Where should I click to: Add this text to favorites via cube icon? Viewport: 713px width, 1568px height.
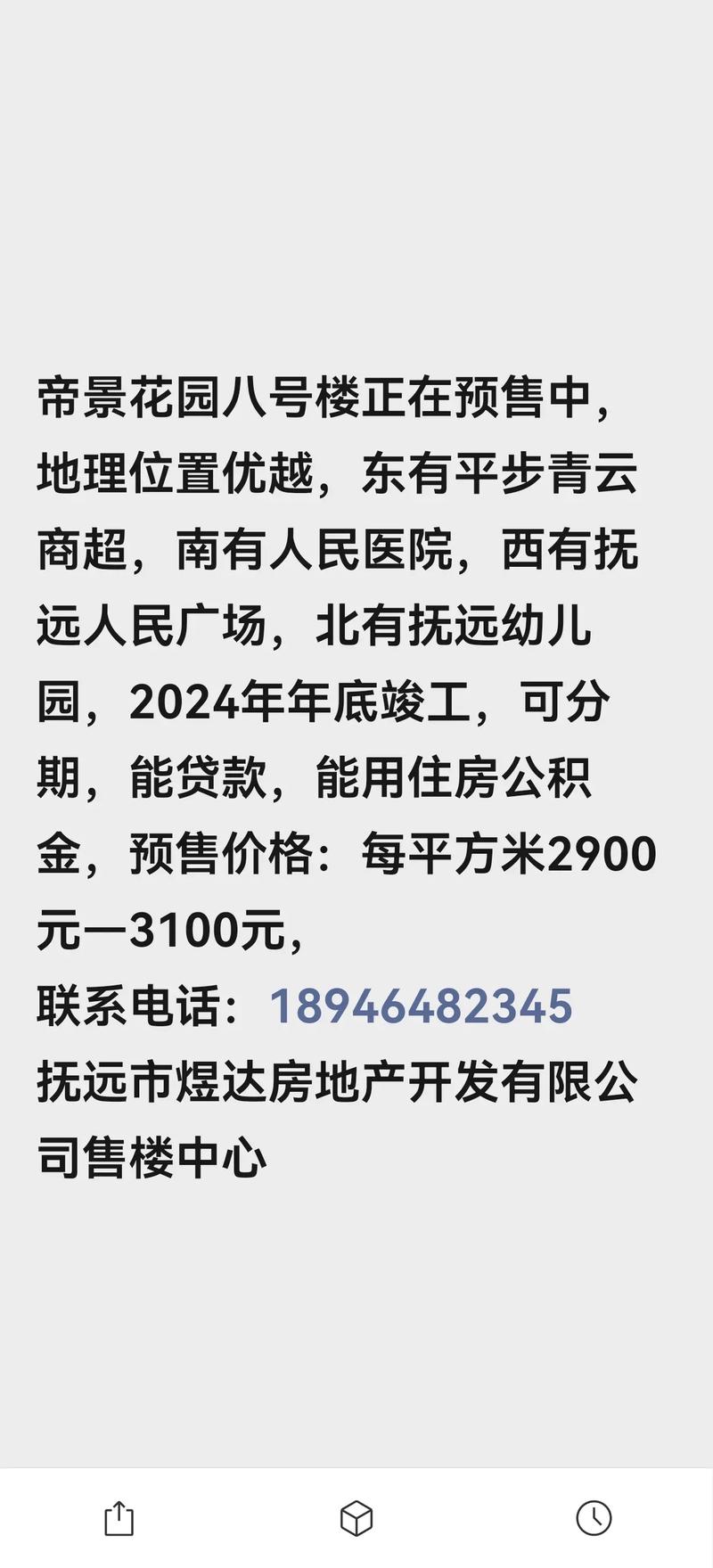coord(356,1518)
